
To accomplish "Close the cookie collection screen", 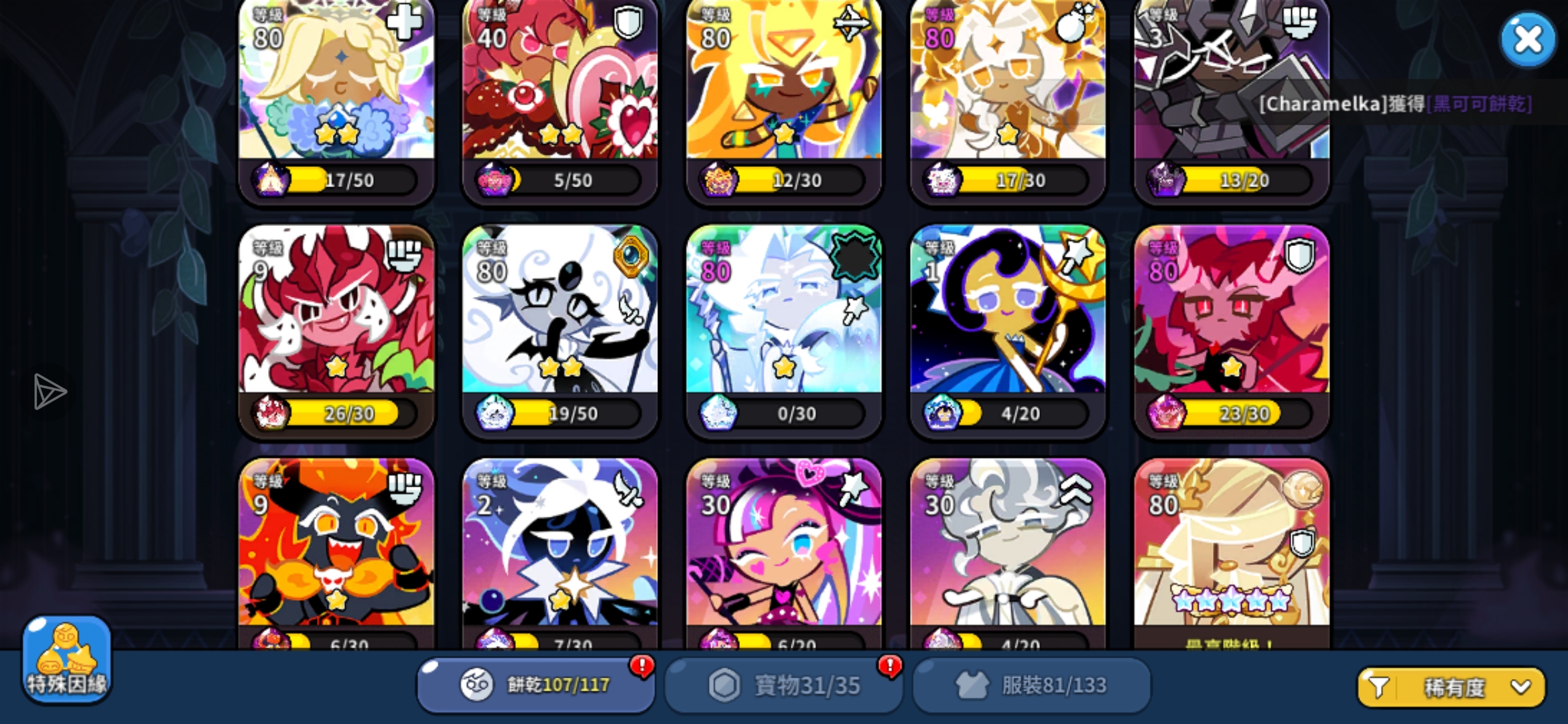I will (1527, 39).
